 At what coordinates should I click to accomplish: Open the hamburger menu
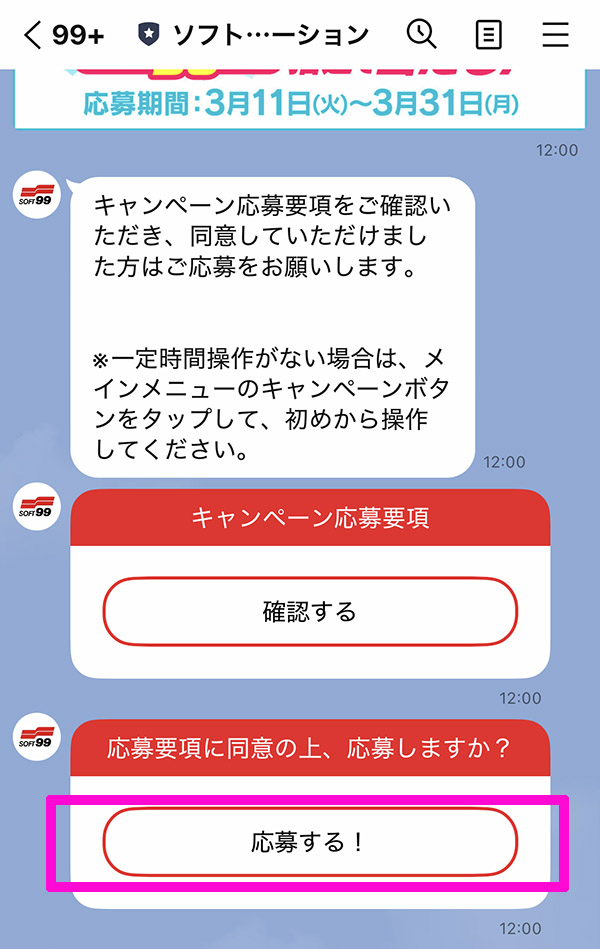tap(555, 35)
